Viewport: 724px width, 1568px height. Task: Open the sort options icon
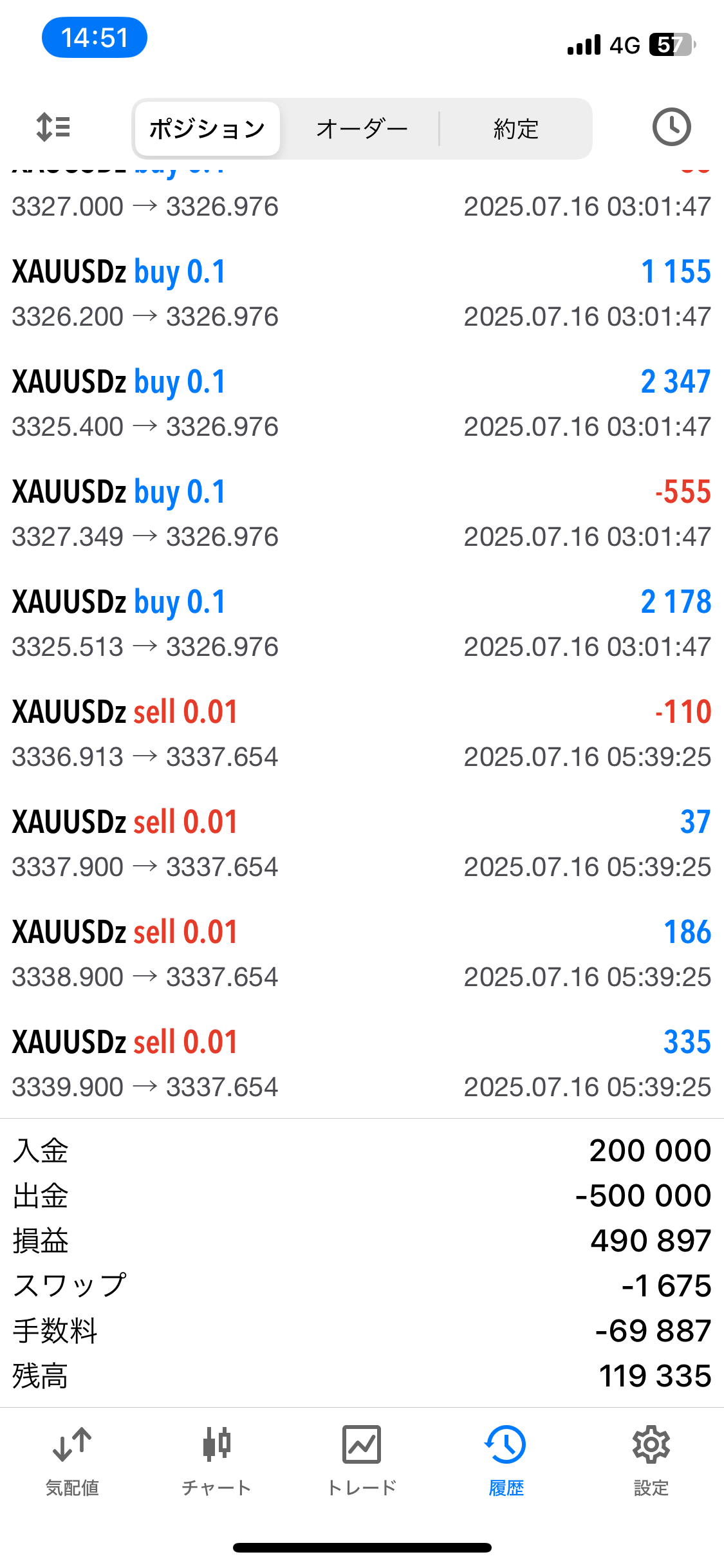[53, 127]
